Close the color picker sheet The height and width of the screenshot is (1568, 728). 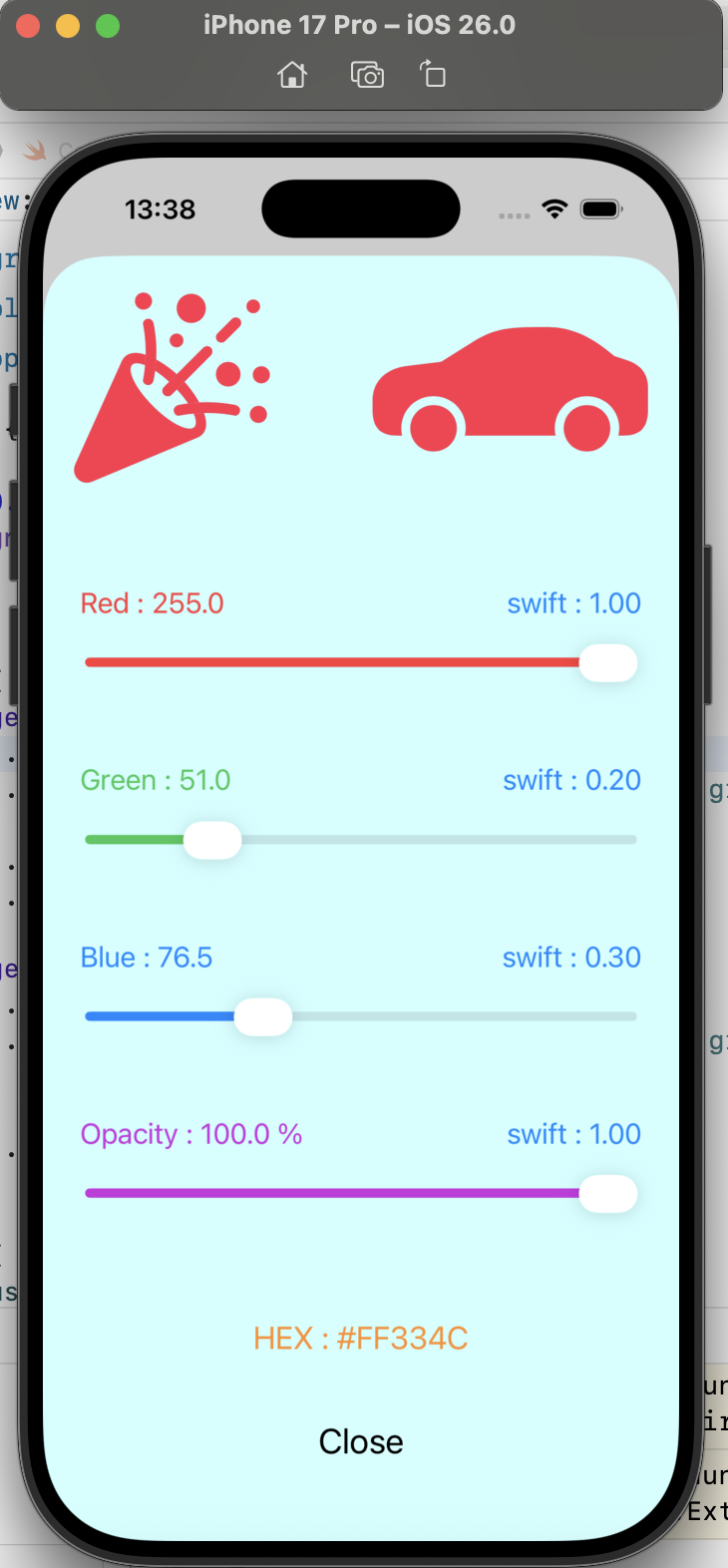tap(361, 1441)
